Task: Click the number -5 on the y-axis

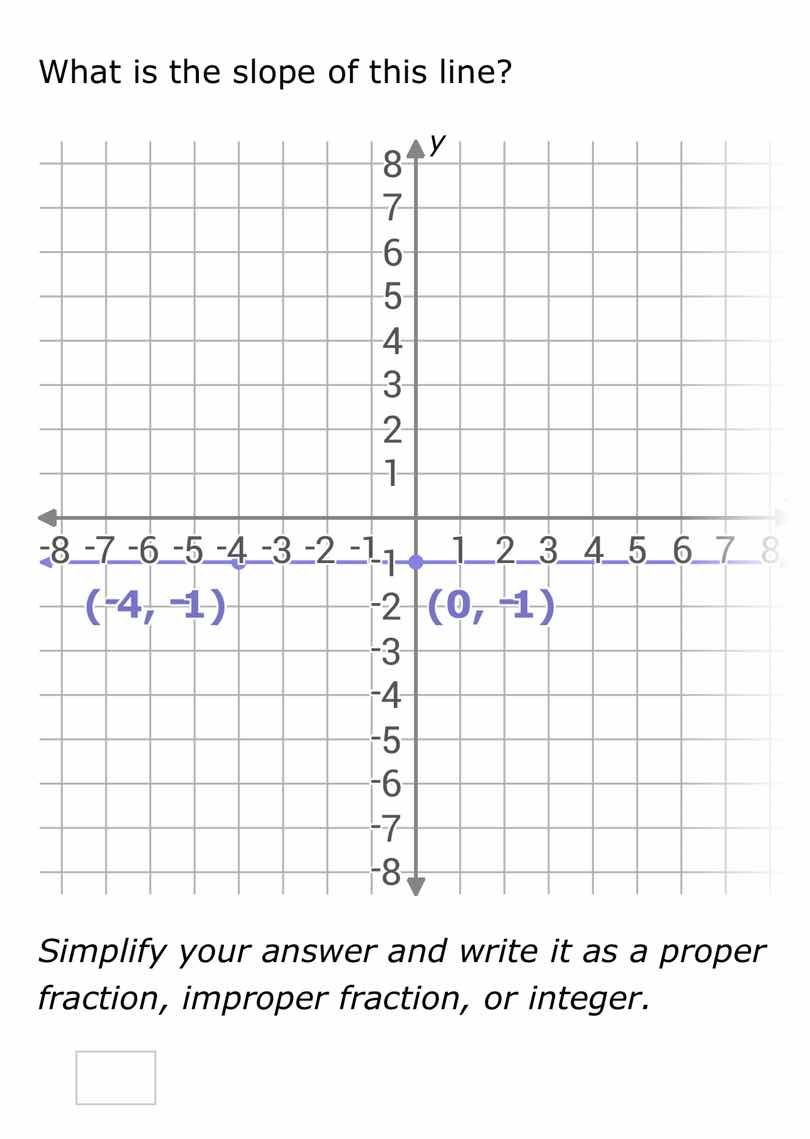Action: (x=389, y=740)
